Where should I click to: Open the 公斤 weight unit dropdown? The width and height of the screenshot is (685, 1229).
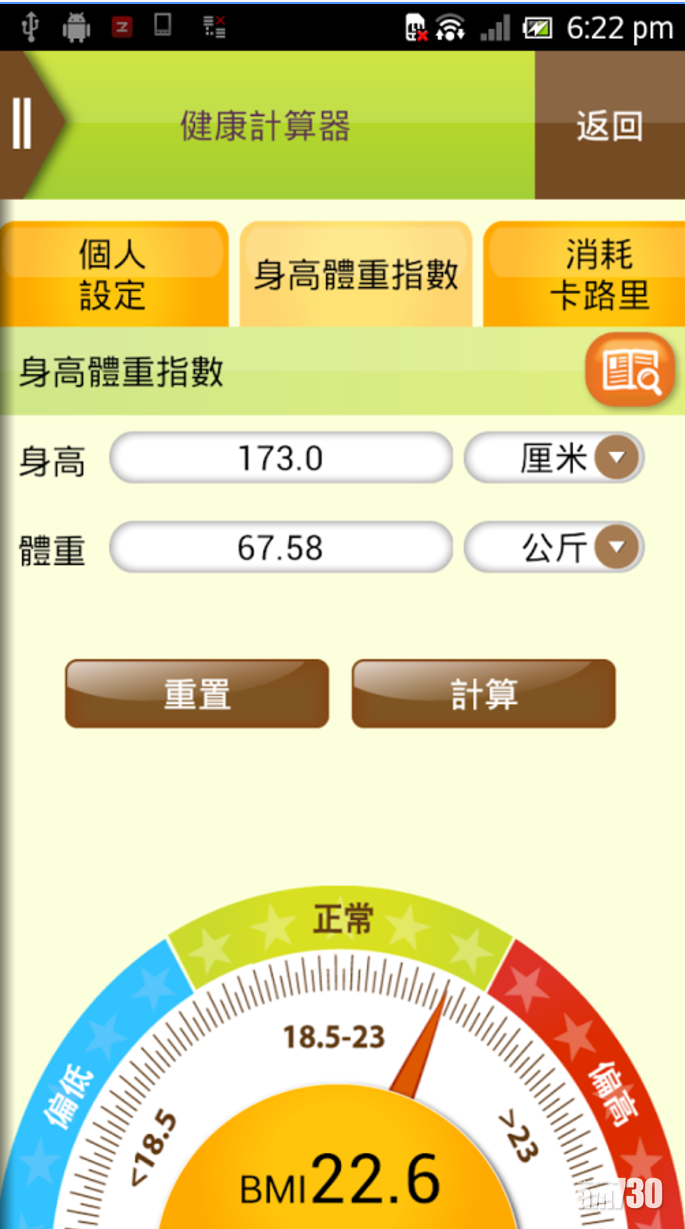pos(556,548)
